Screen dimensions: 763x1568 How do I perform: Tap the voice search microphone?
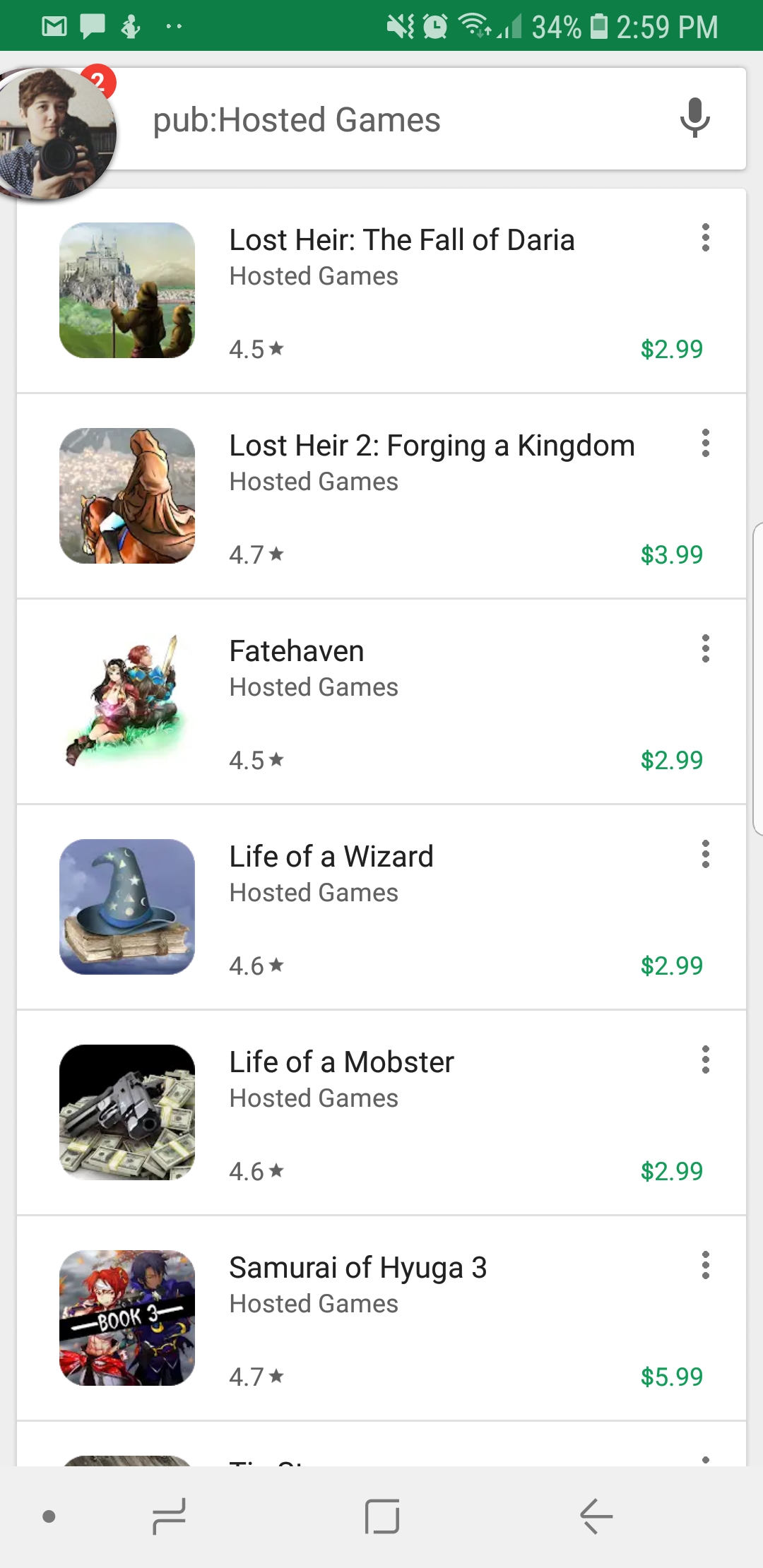[x=694, y=118]
